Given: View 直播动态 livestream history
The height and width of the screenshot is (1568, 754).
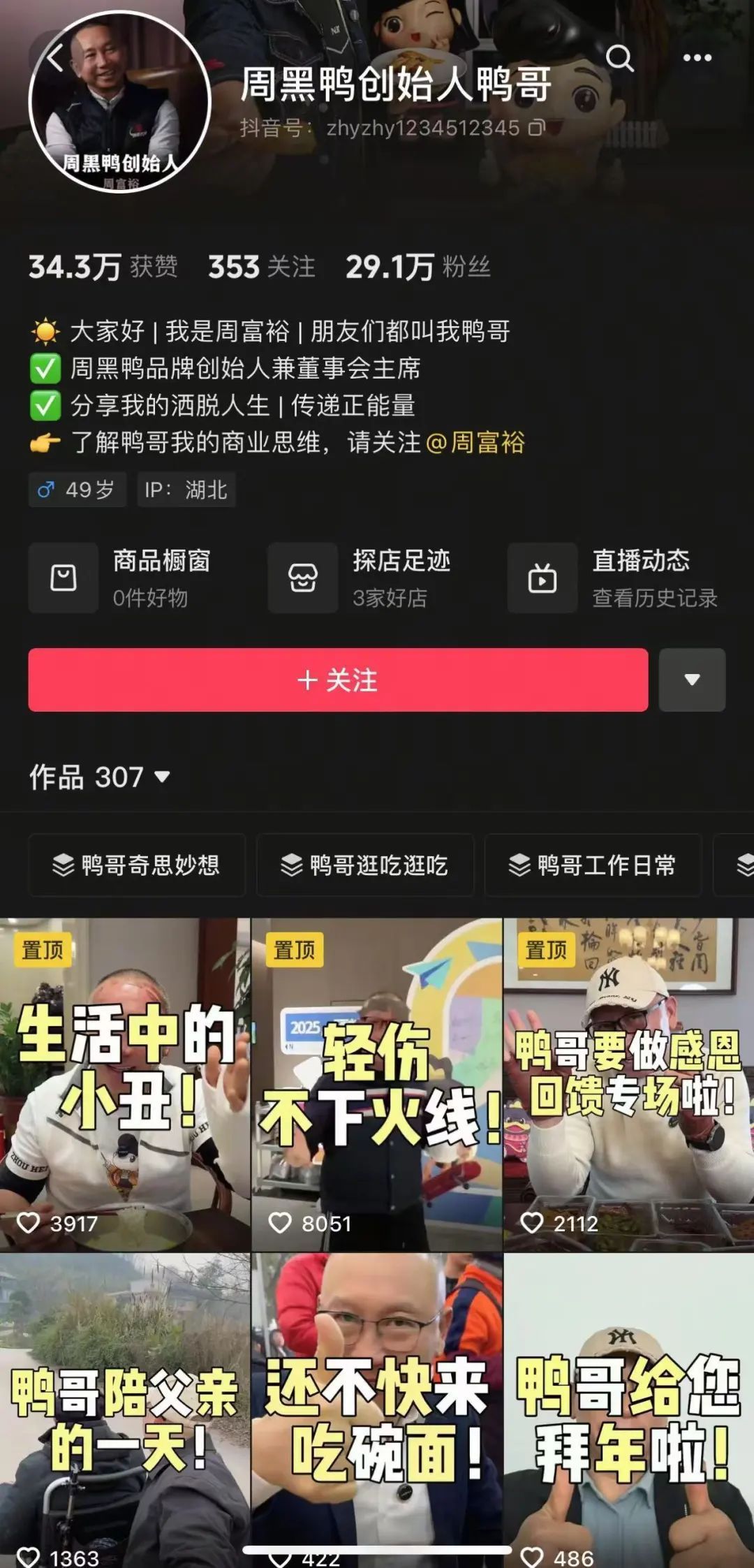Looking at the screenshot, I should tap(614, 578).
